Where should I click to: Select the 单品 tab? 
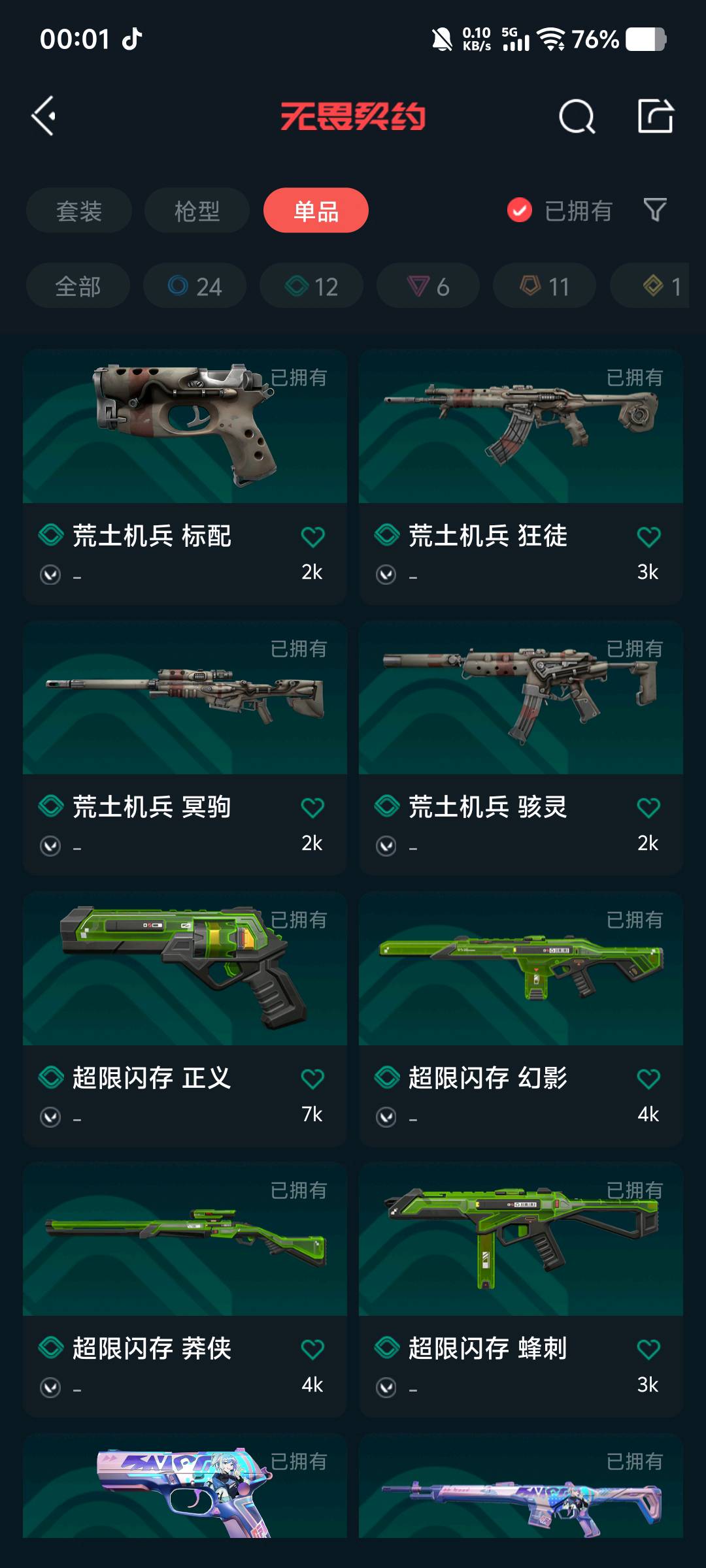coord(316,210)
